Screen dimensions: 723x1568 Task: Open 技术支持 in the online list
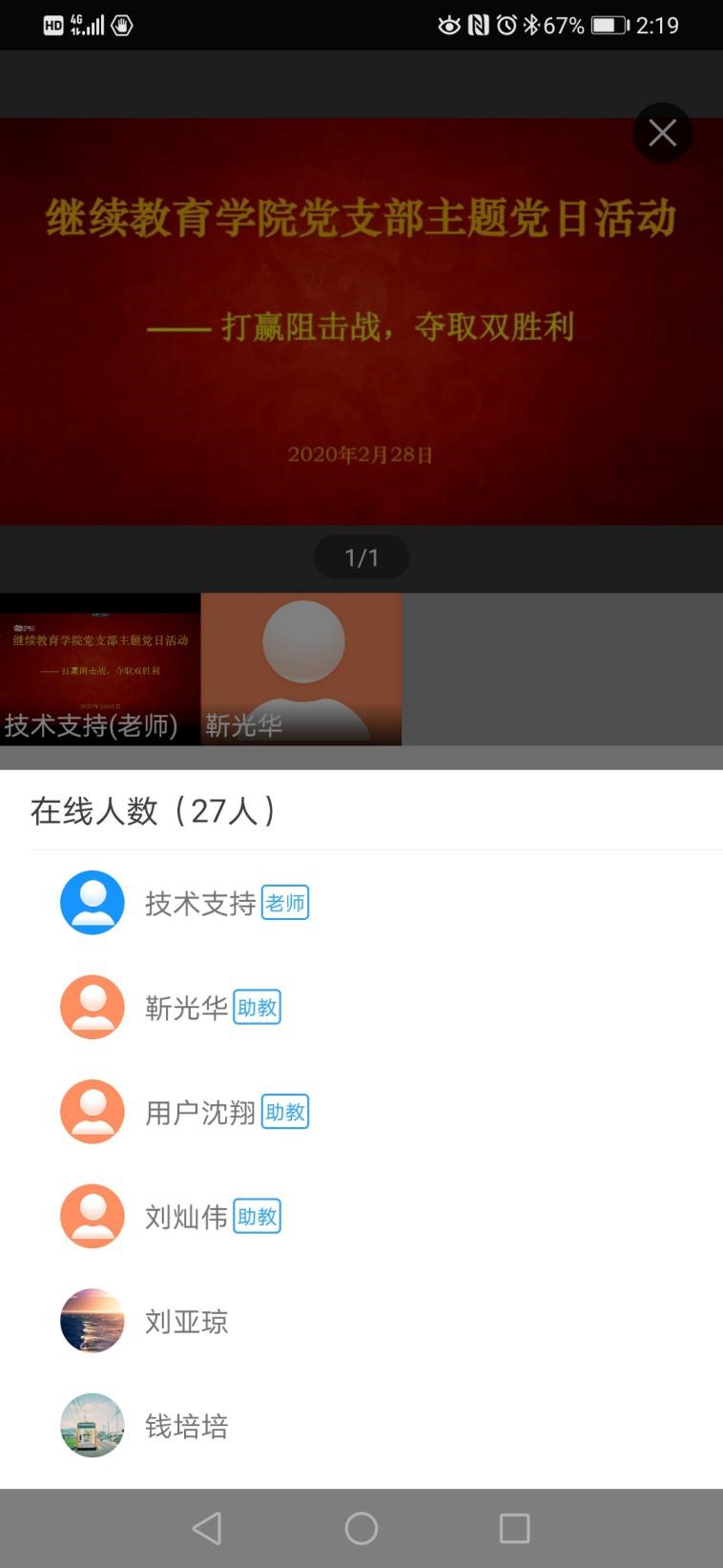click(x=200, y=903)
